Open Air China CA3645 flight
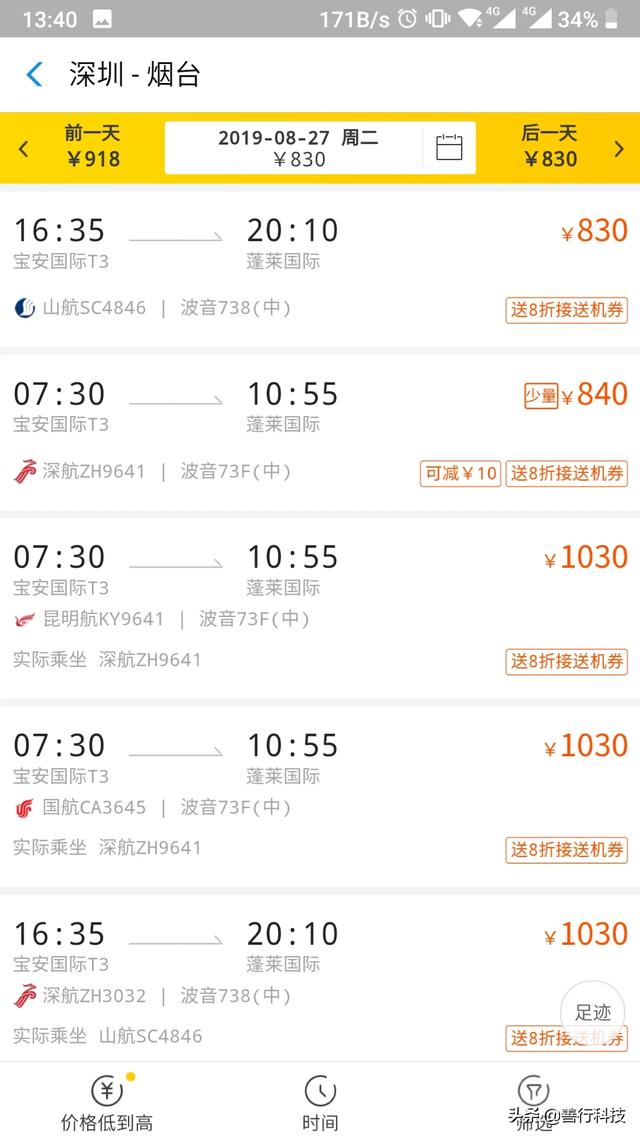The image size is (640, 1138). click(x=320, y=796)
